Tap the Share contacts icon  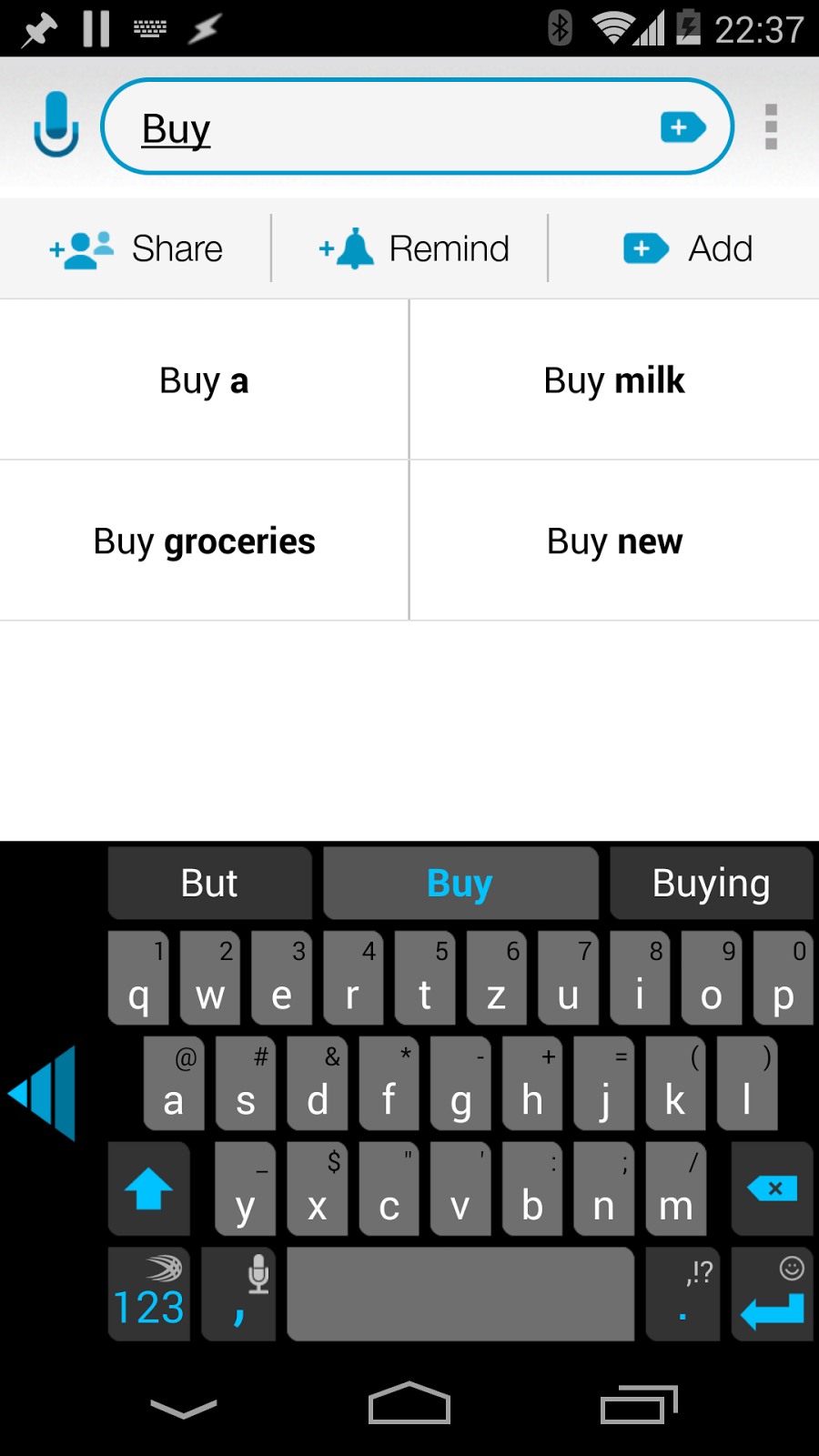pos(82,248)
